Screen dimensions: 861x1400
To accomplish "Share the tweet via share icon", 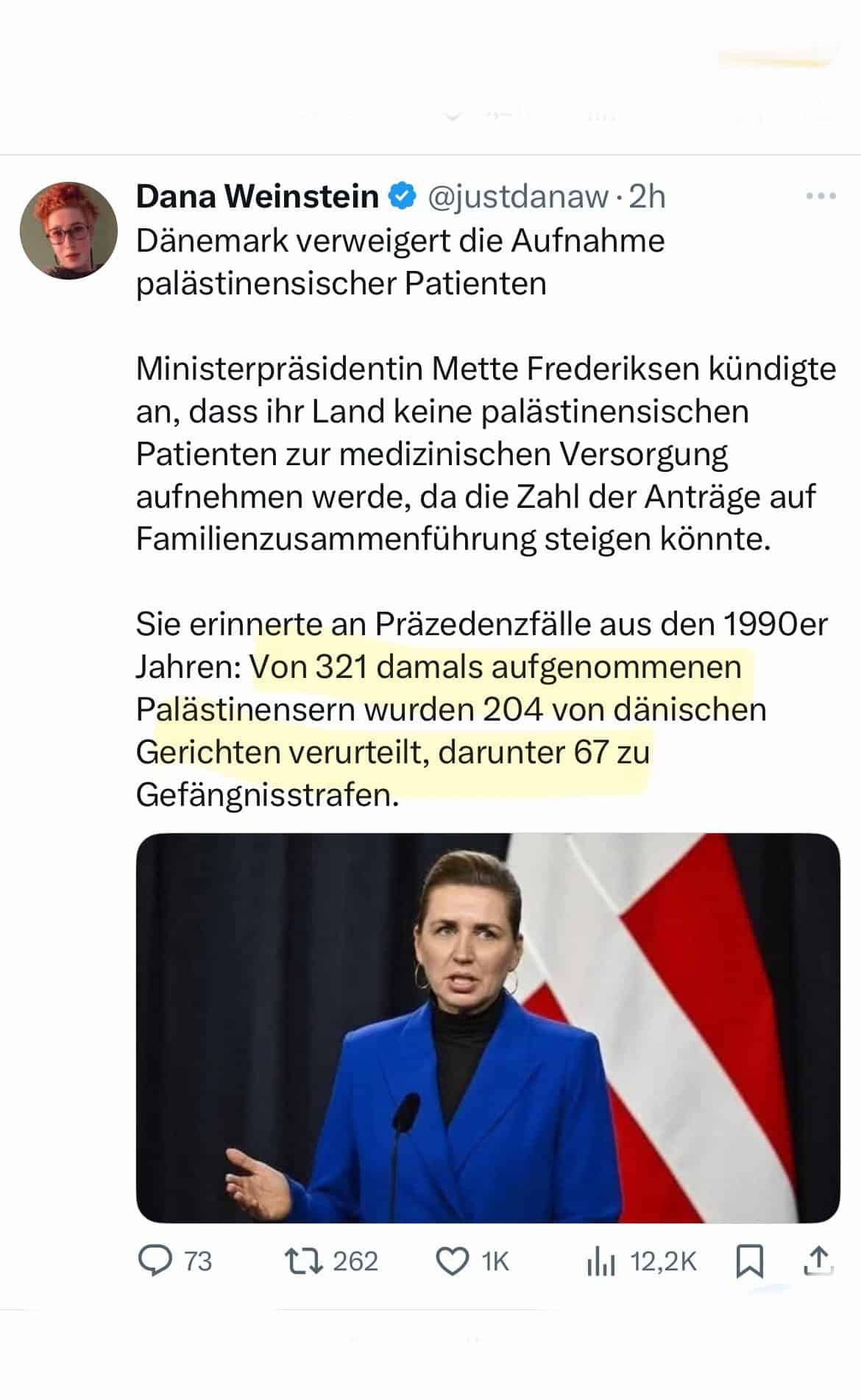I will 818,1261.
